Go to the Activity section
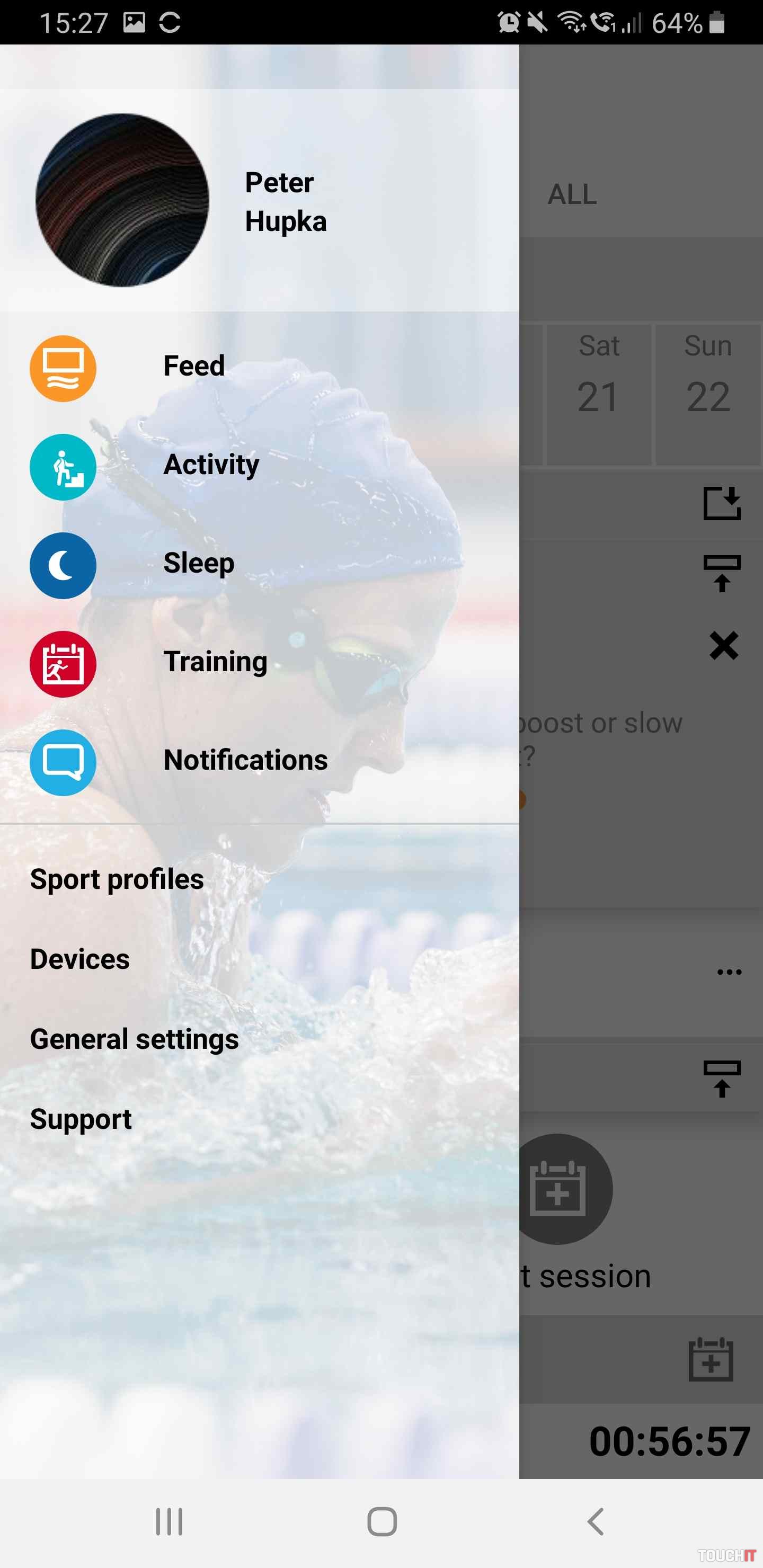Image resolution: width=763 pixels, height=1568 pixels. [211, 466]
